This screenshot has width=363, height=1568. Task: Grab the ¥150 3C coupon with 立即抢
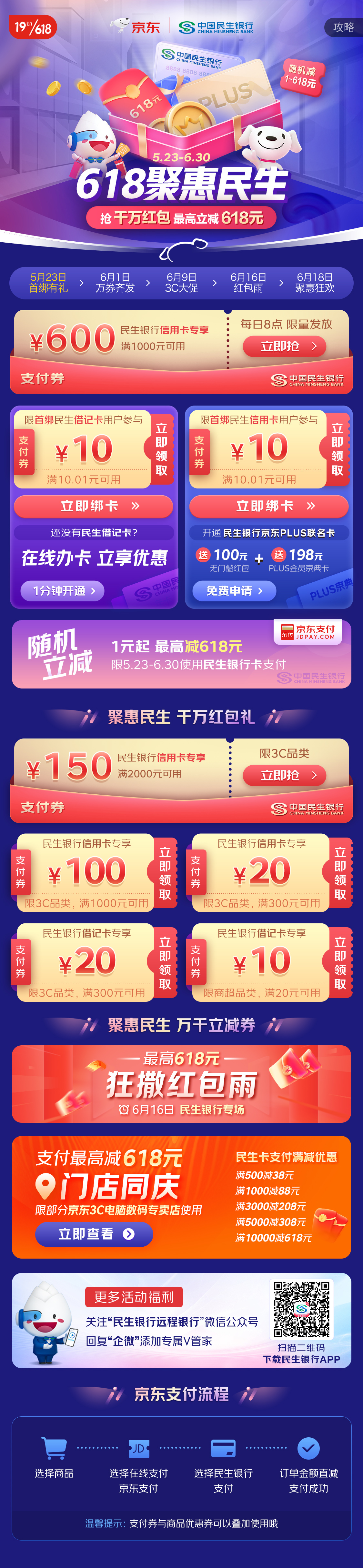[285, 775]
